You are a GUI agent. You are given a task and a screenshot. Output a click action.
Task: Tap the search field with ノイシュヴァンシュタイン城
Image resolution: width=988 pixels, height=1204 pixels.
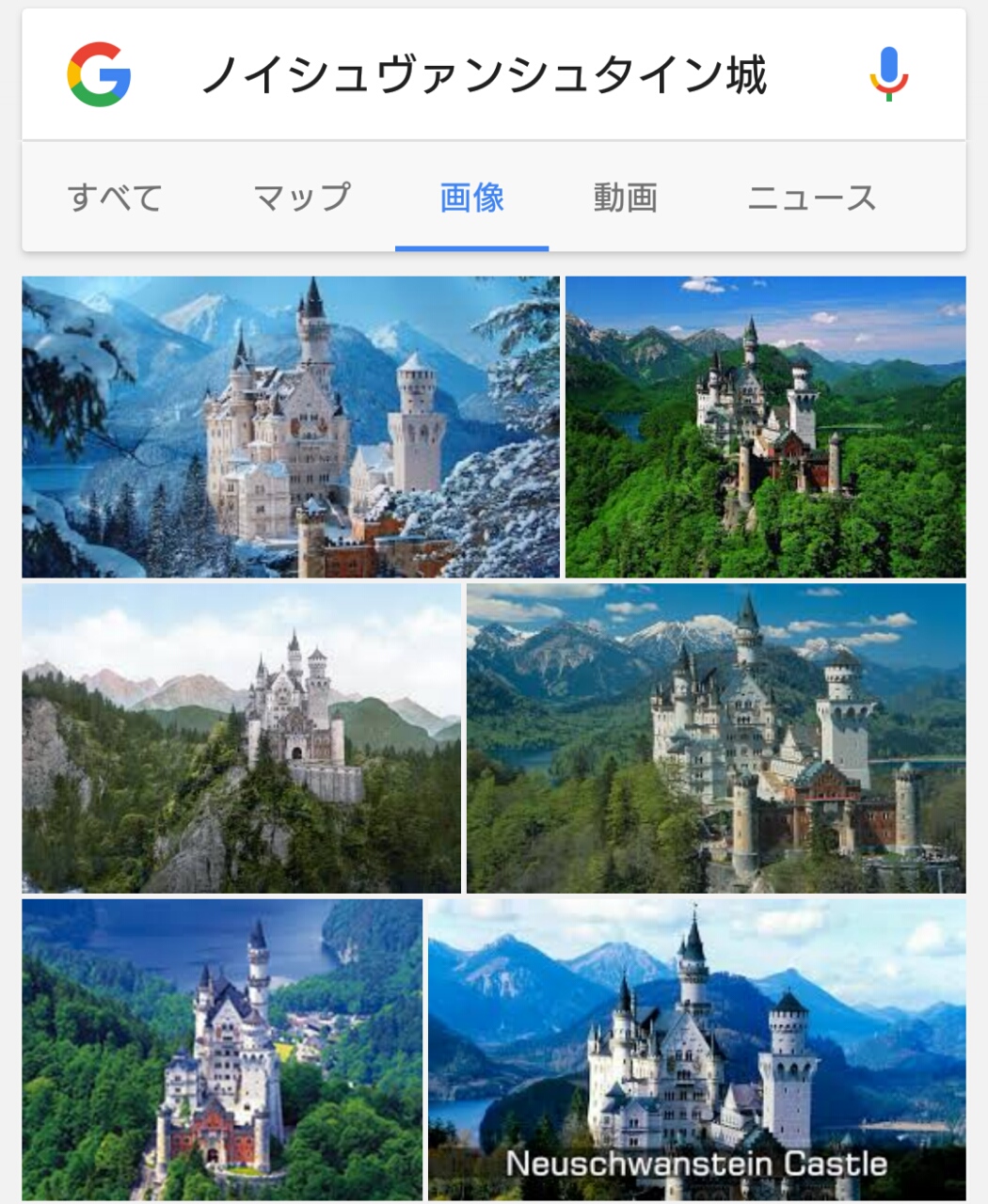tap(485, 75)
